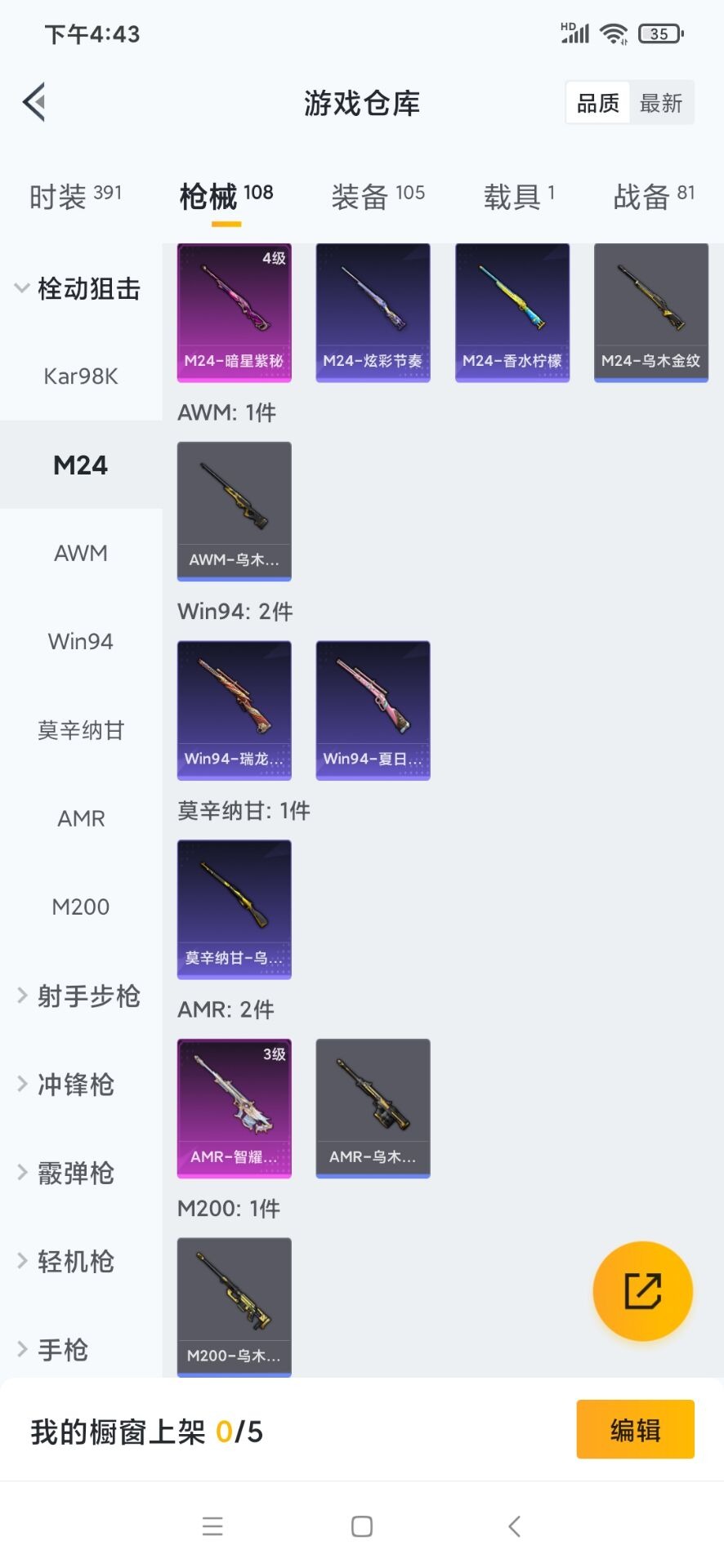Go back using the top-left arrow
The width and height of the screenshot is (724, 1568).
coord(34,103)
